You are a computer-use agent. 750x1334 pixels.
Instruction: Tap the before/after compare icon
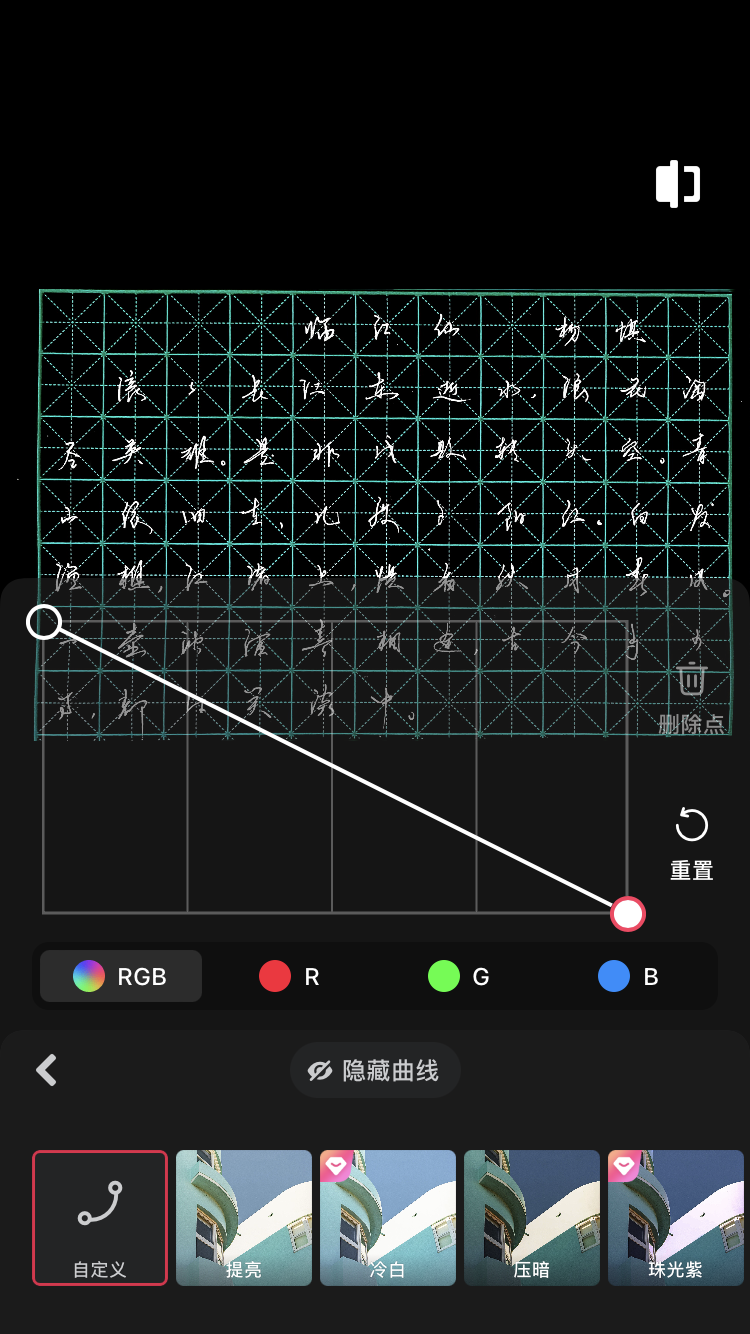click(678, 184)
